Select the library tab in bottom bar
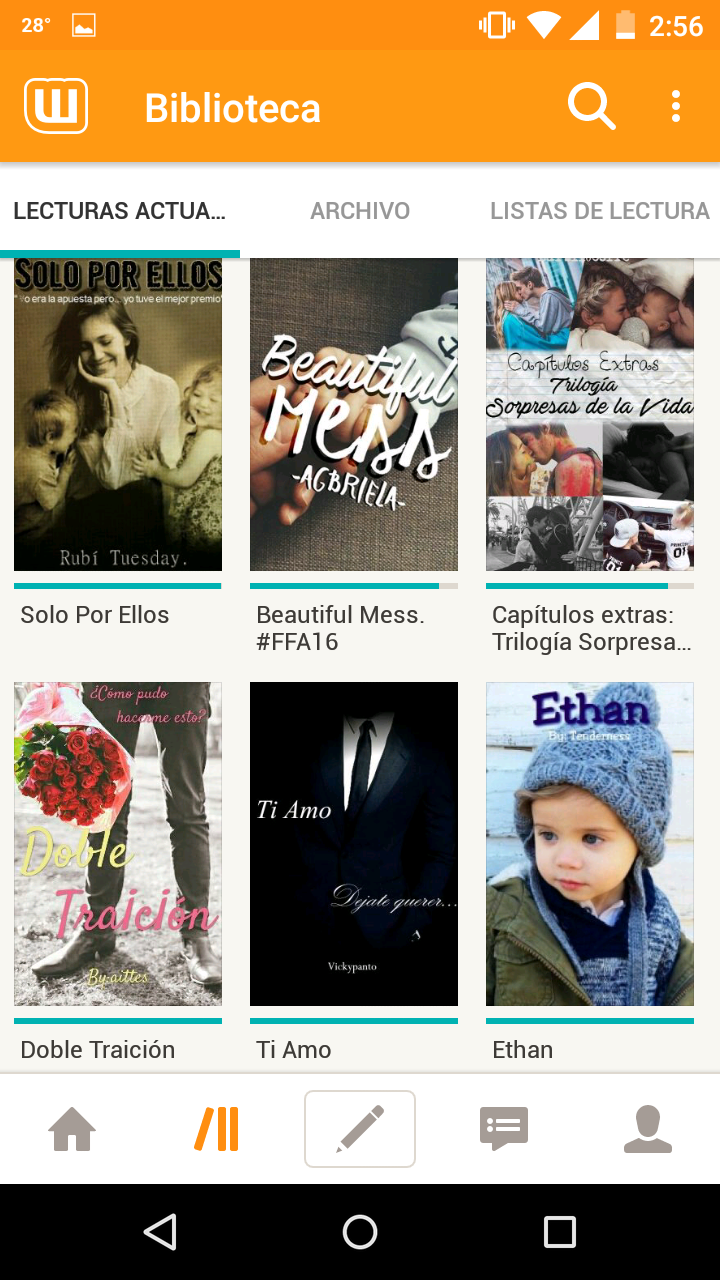 [x=216, y=1129]
